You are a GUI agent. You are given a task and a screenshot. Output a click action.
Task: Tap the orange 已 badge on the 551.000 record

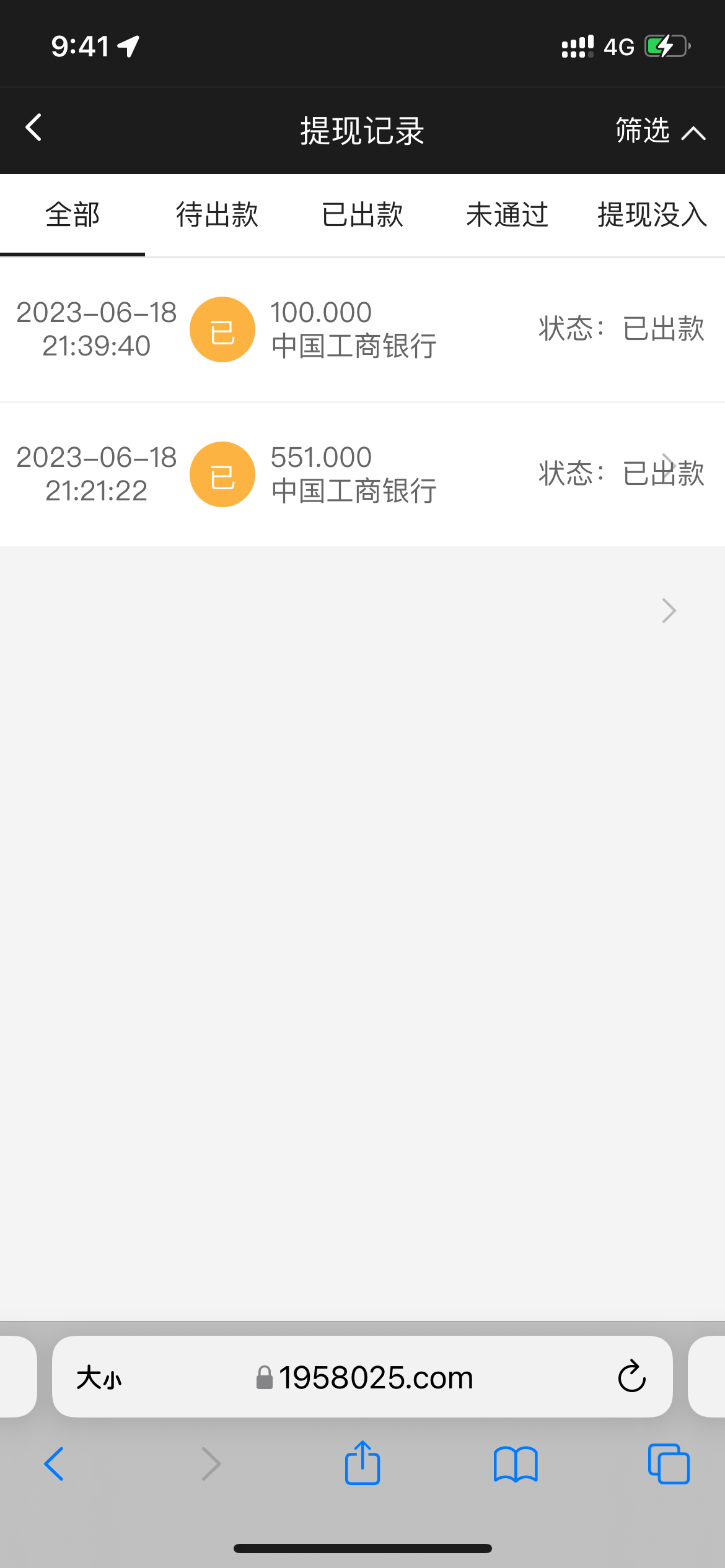pos(222,474)
